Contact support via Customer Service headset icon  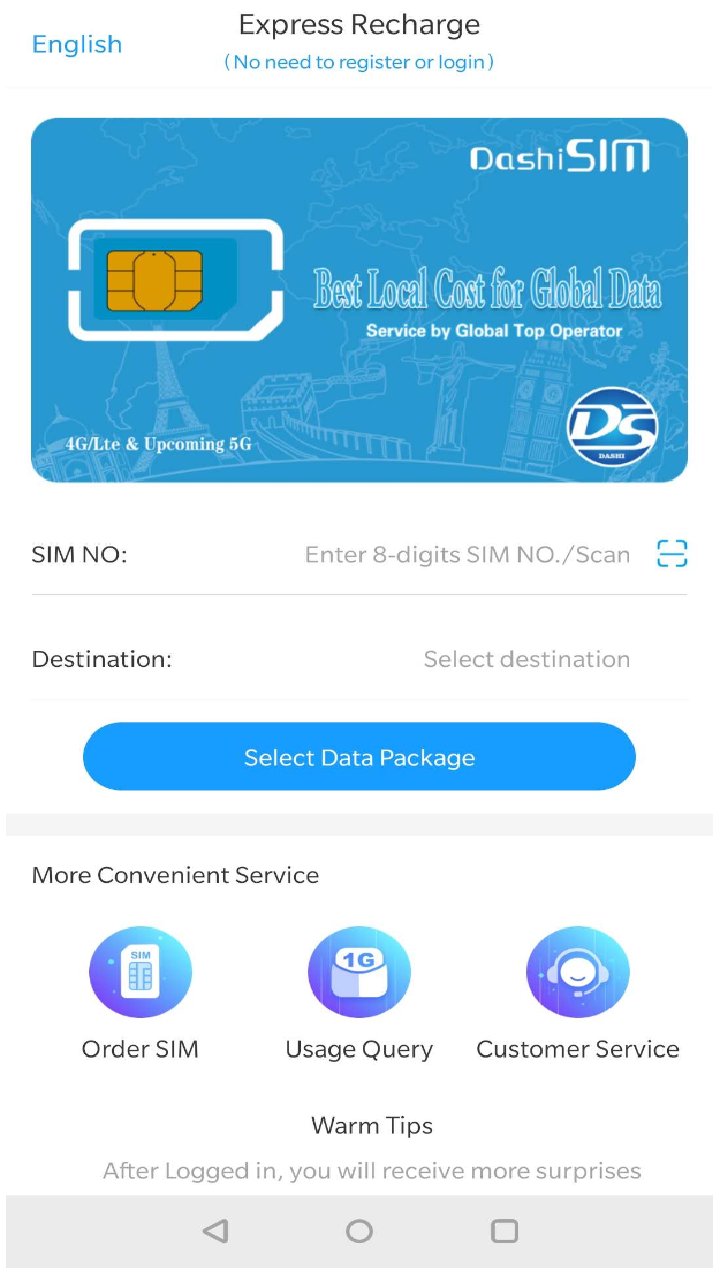[577, 971]
